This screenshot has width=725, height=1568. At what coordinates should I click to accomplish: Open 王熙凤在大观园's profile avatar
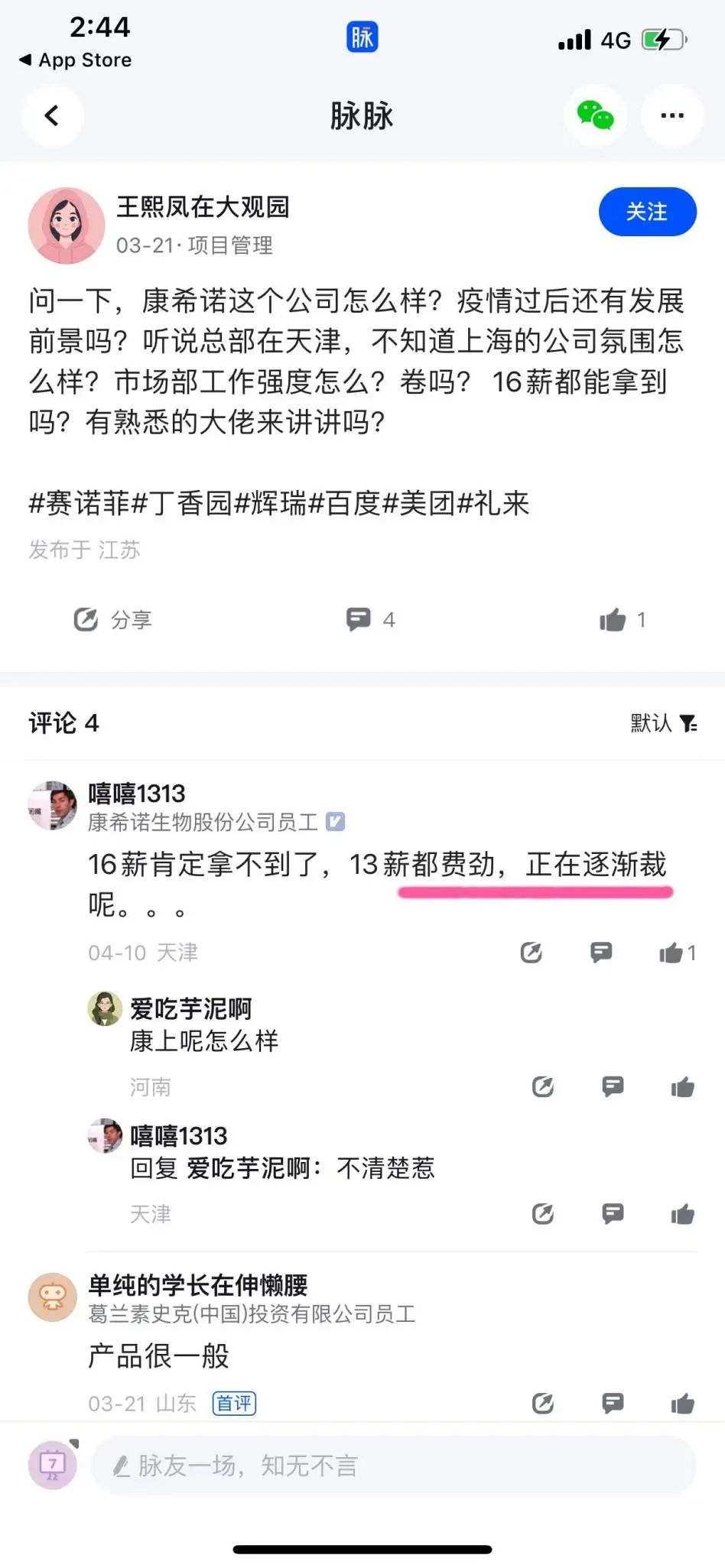67,226
